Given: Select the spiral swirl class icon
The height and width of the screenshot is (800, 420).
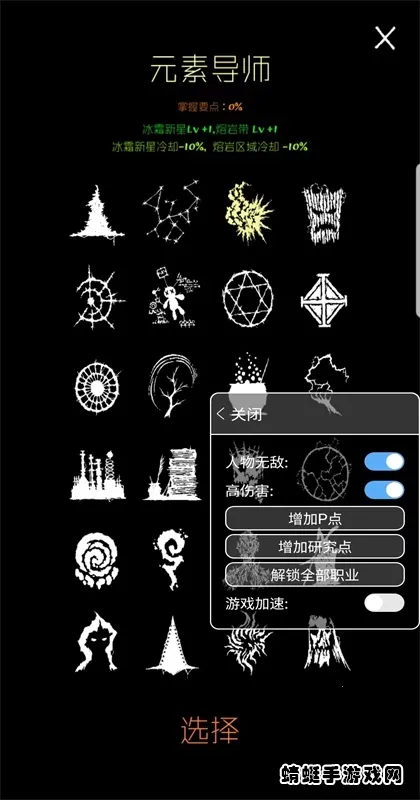Looking at the screenshot, I should point(97,559).
